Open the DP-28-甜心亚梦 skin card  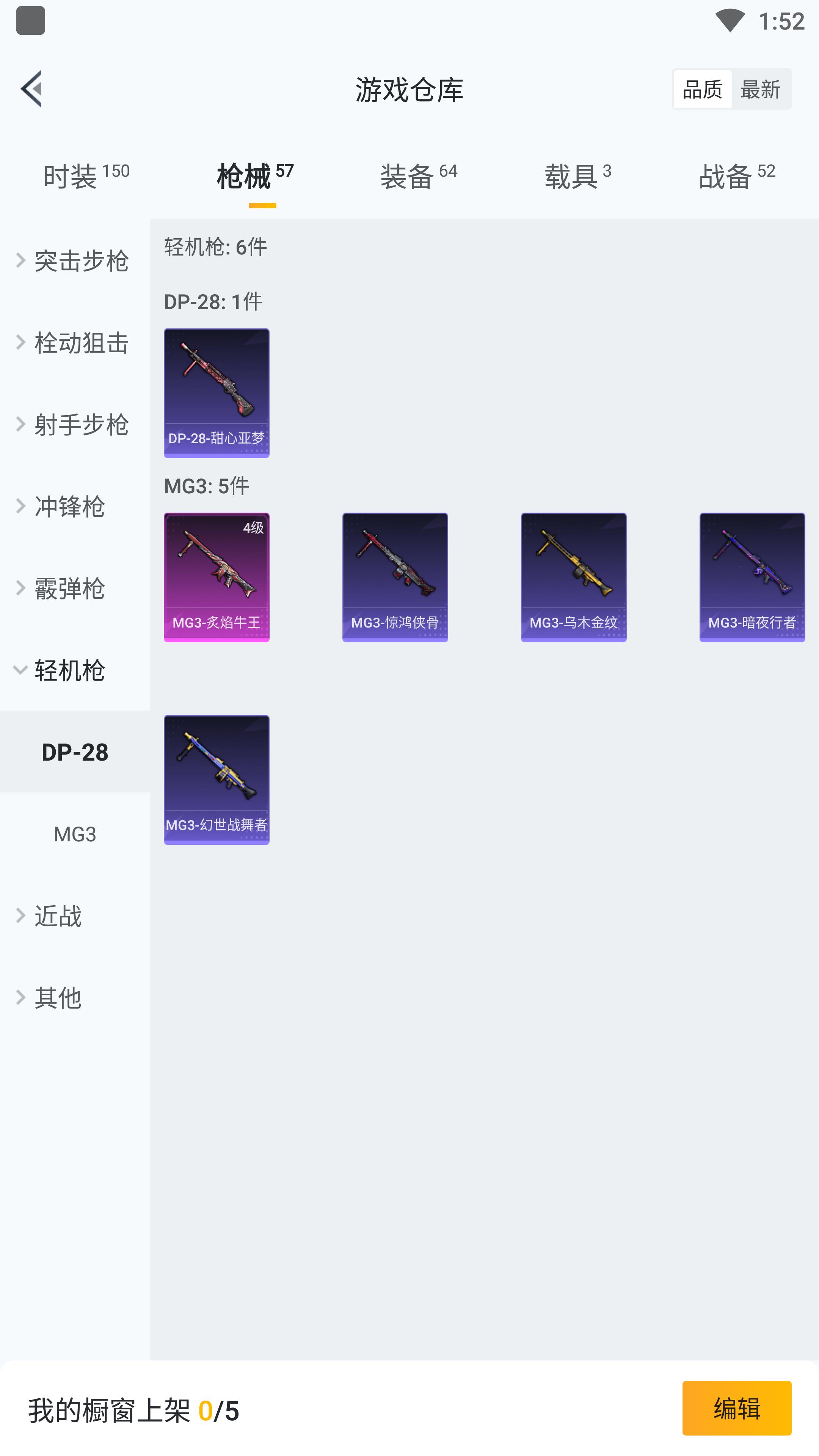(x=217, y=393)
